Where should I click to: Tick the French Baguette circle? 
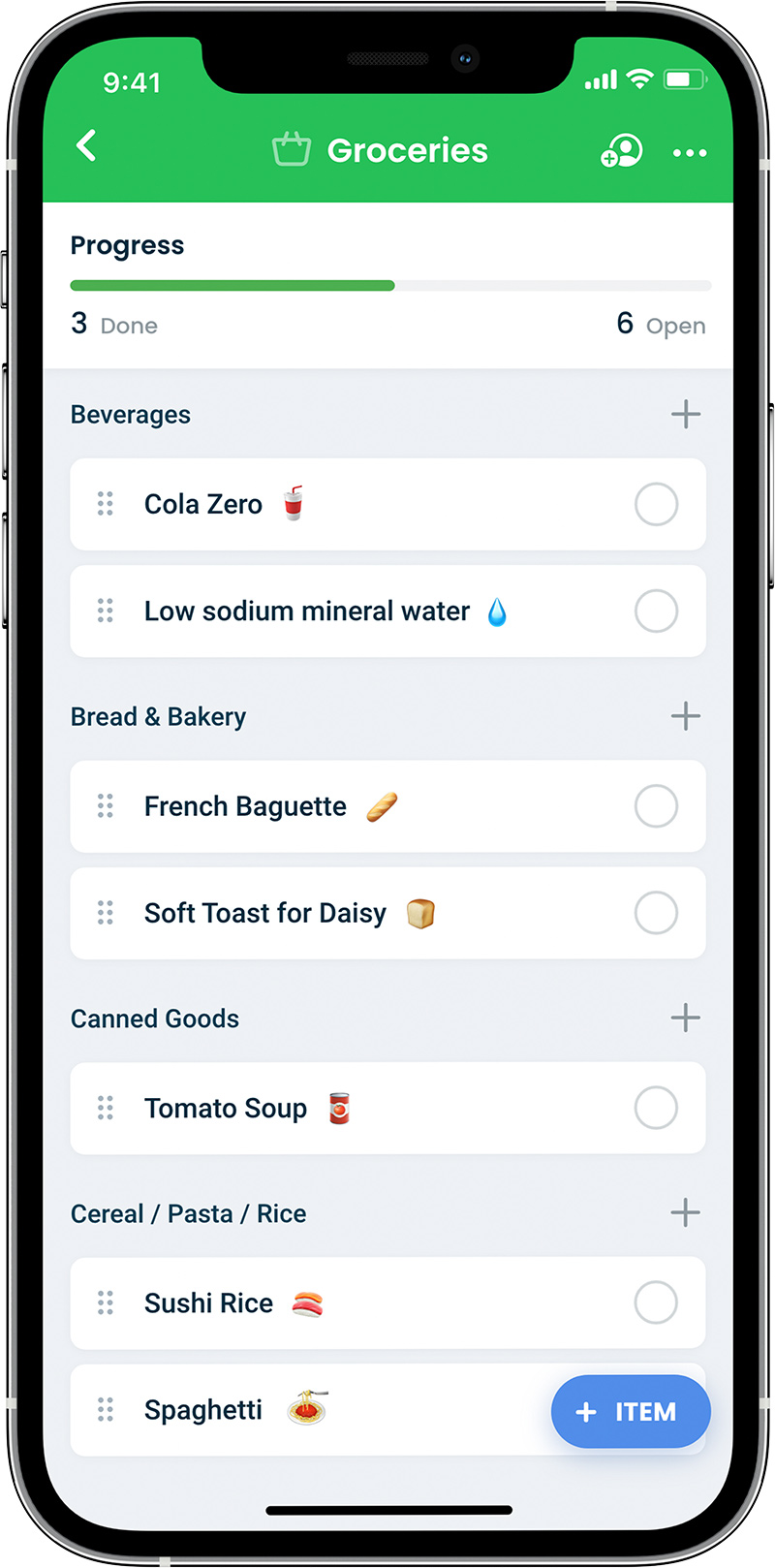(656, 806)
